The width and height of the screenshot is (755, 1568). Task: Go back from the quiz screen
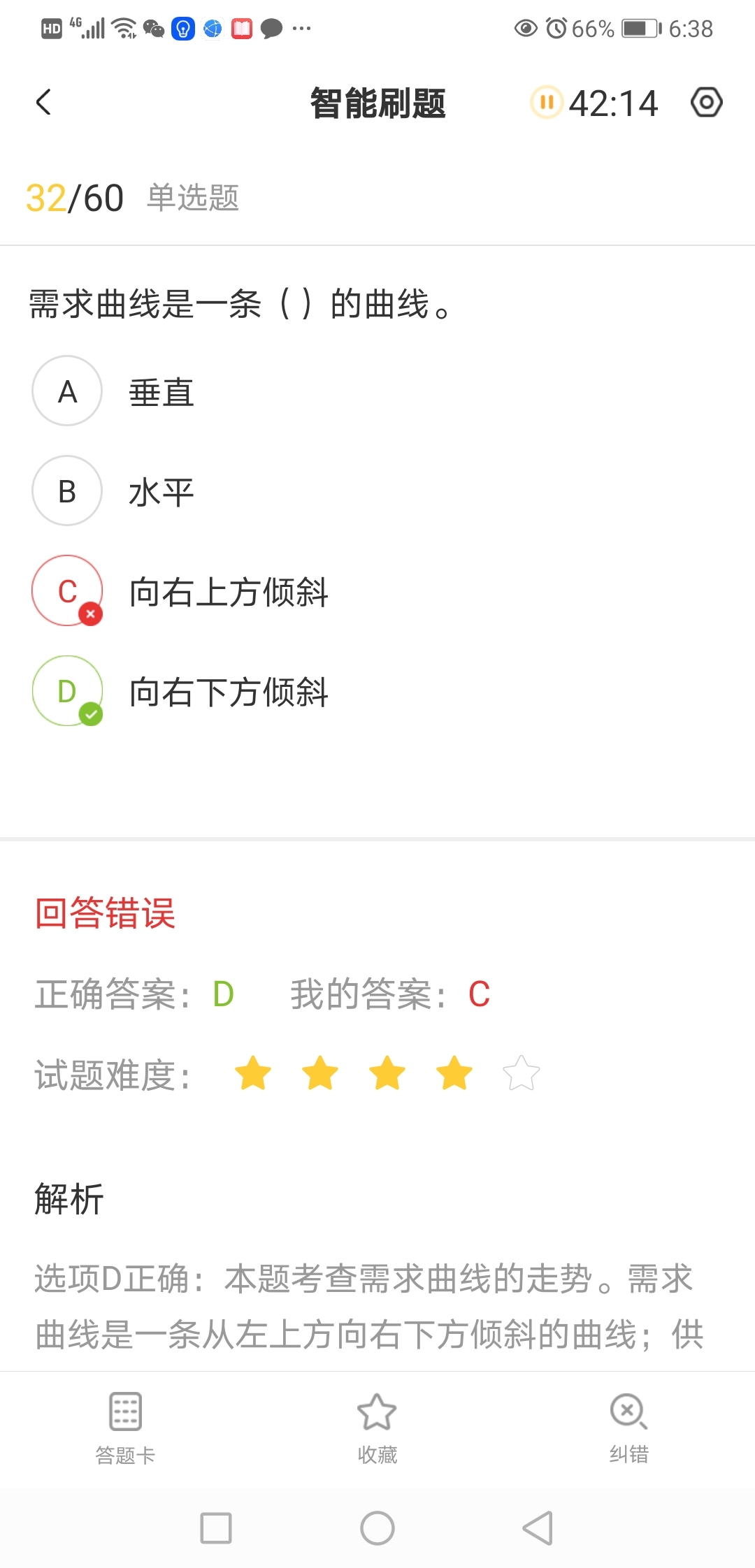(x=43, y=103)
